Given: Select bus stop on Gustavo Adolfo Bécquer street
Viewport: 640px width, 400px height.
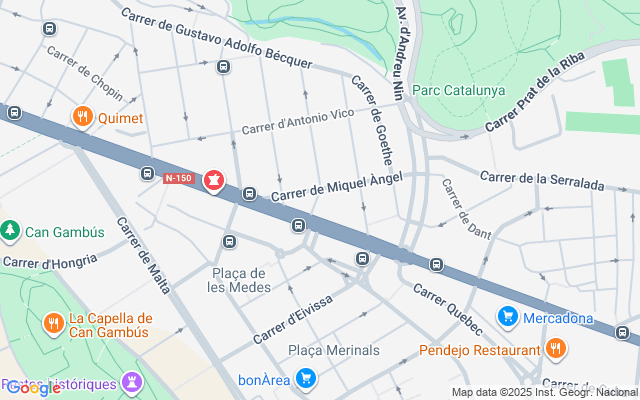Looking at the screenshot, I should pyautogui.click(x=222, y=68).
